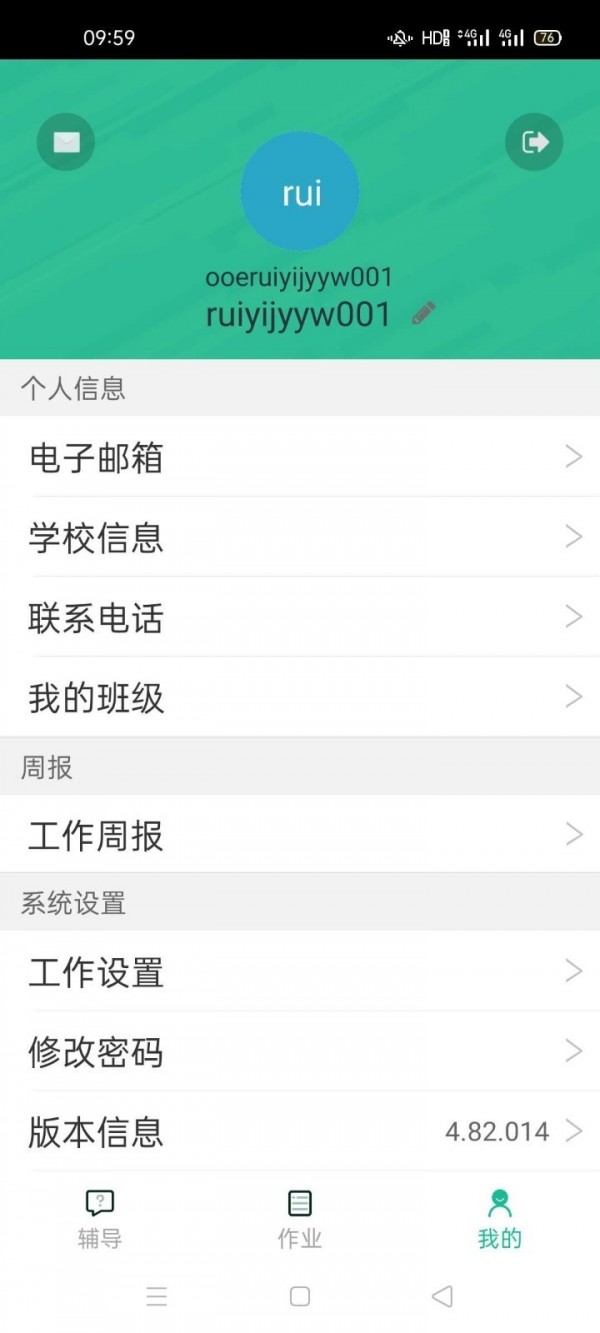
Task: Tap the system back button
Action: pos(442,1297)
